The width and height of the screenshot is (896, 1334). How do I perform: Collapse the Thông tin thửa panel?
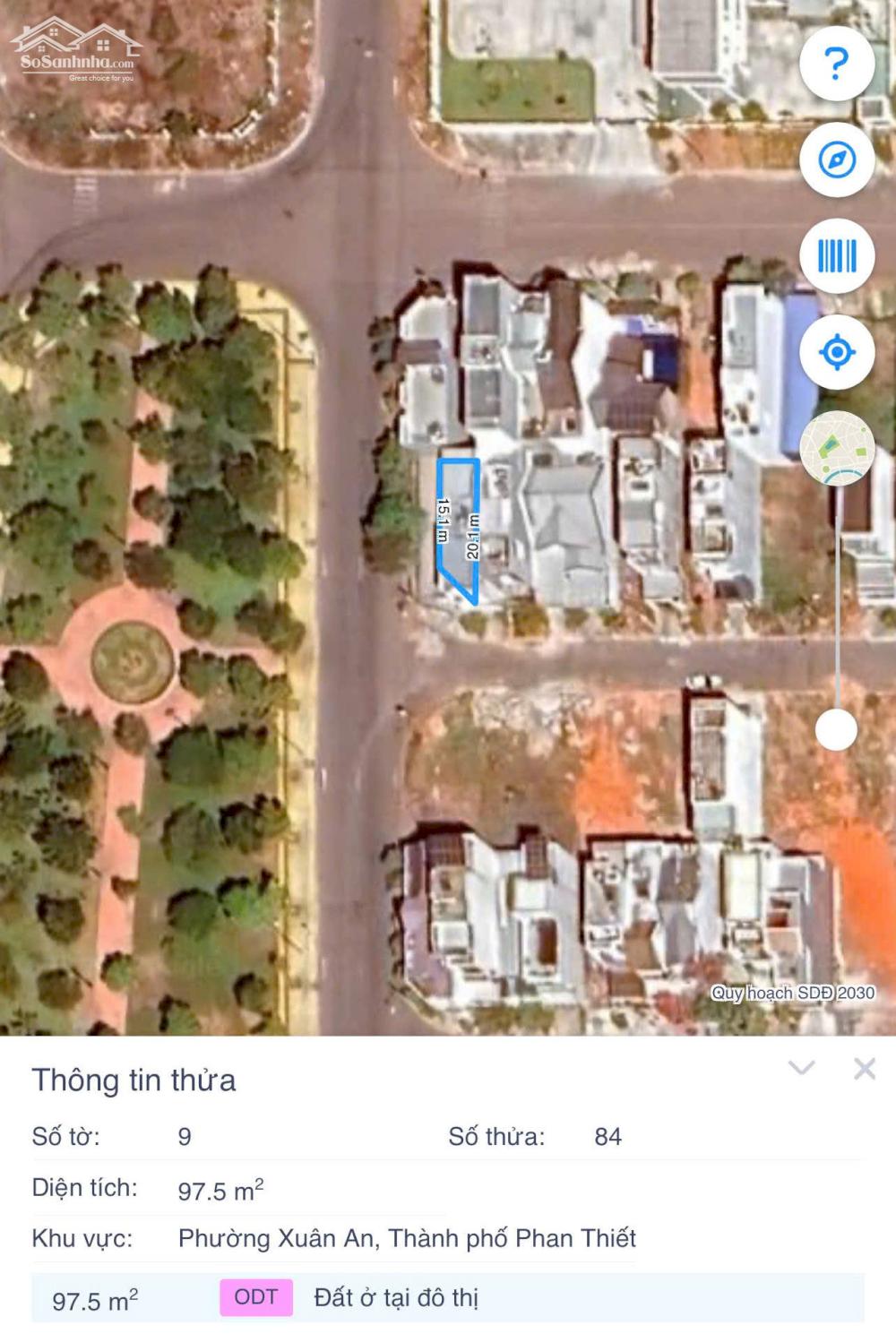801,1067
